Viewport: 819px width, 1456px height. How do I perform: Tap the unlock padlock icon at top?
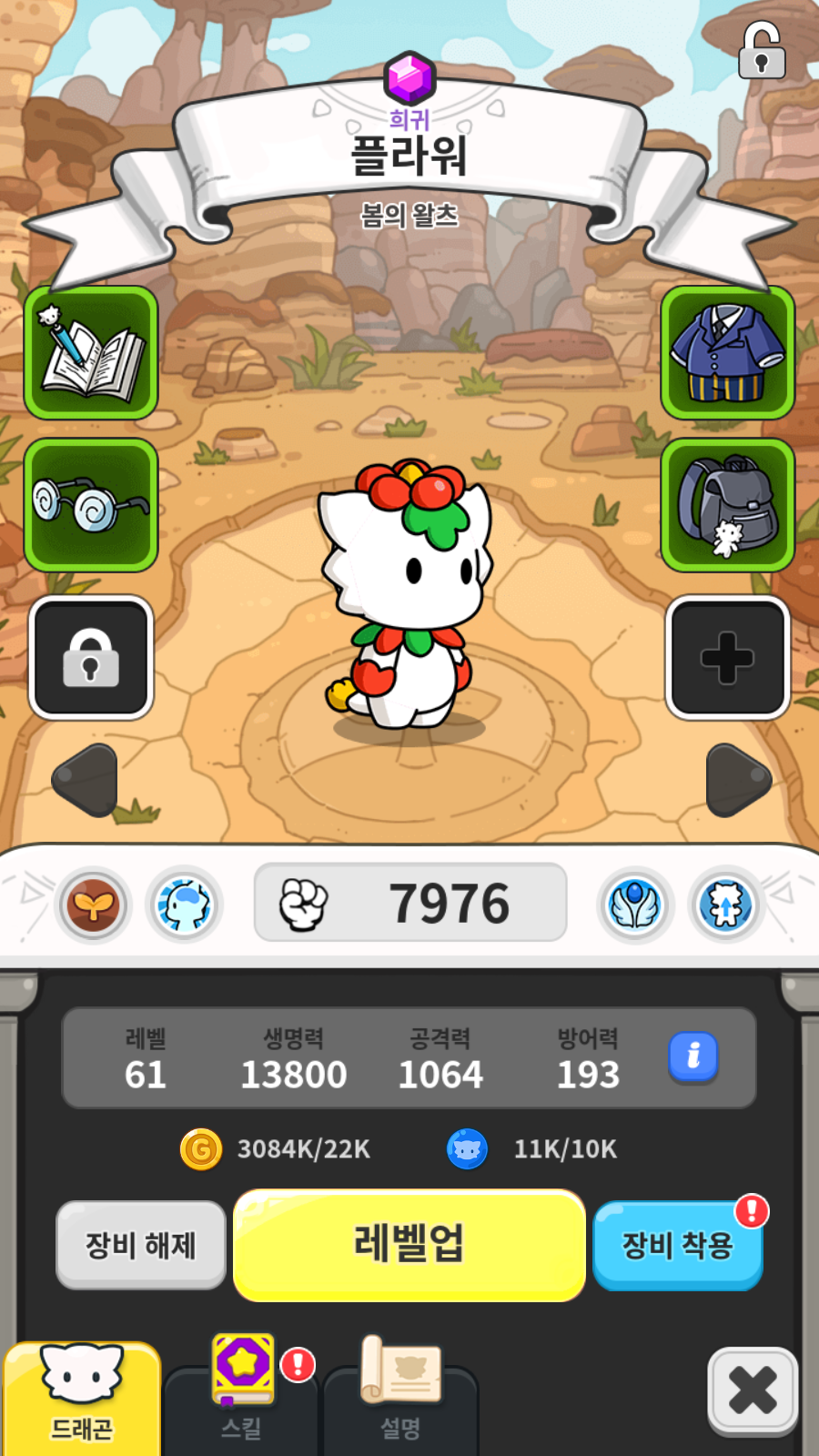761,51
